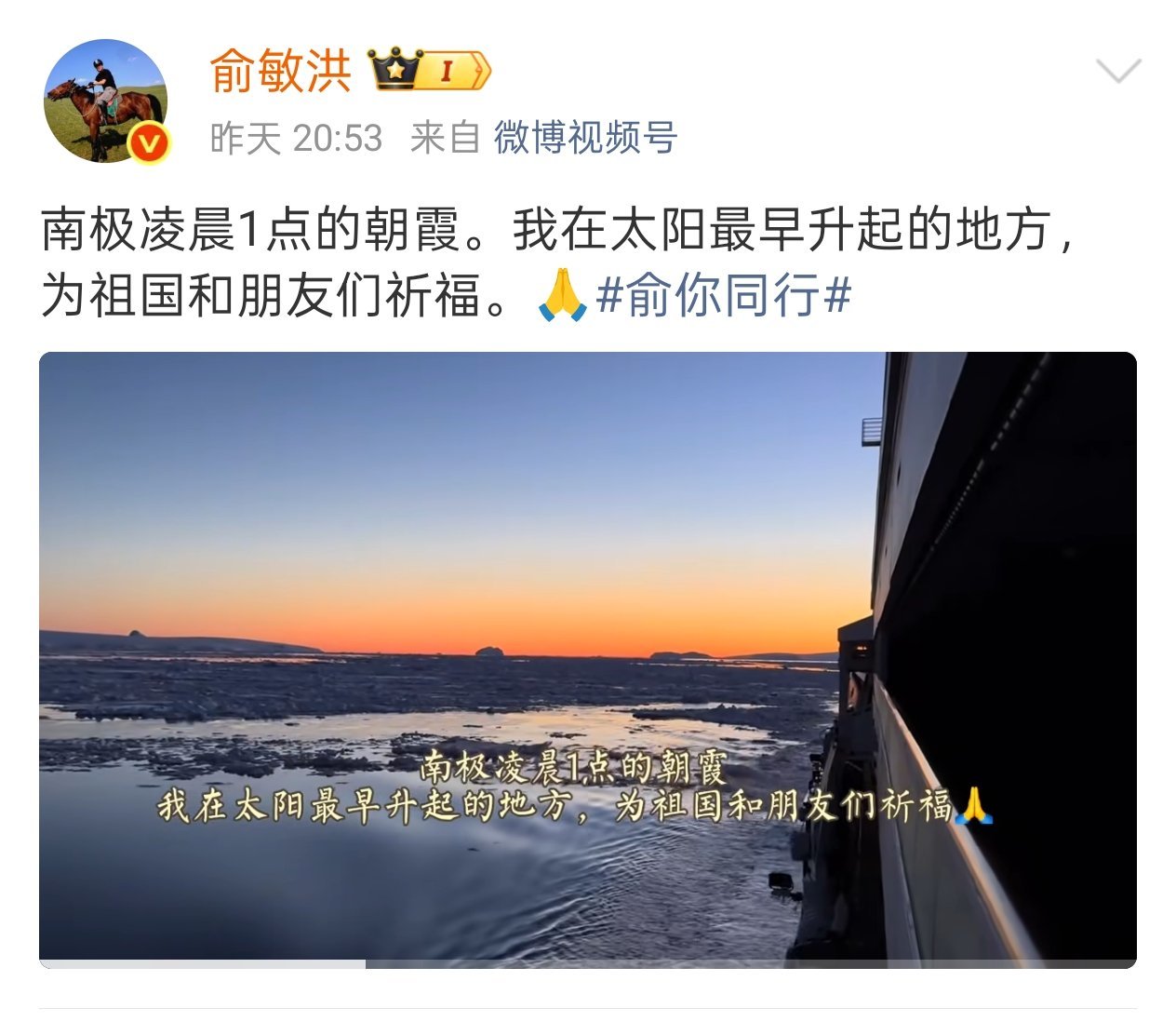Open the username 俞敏洪
The image size is (1176, 1035).
click(x=280, y=71)
